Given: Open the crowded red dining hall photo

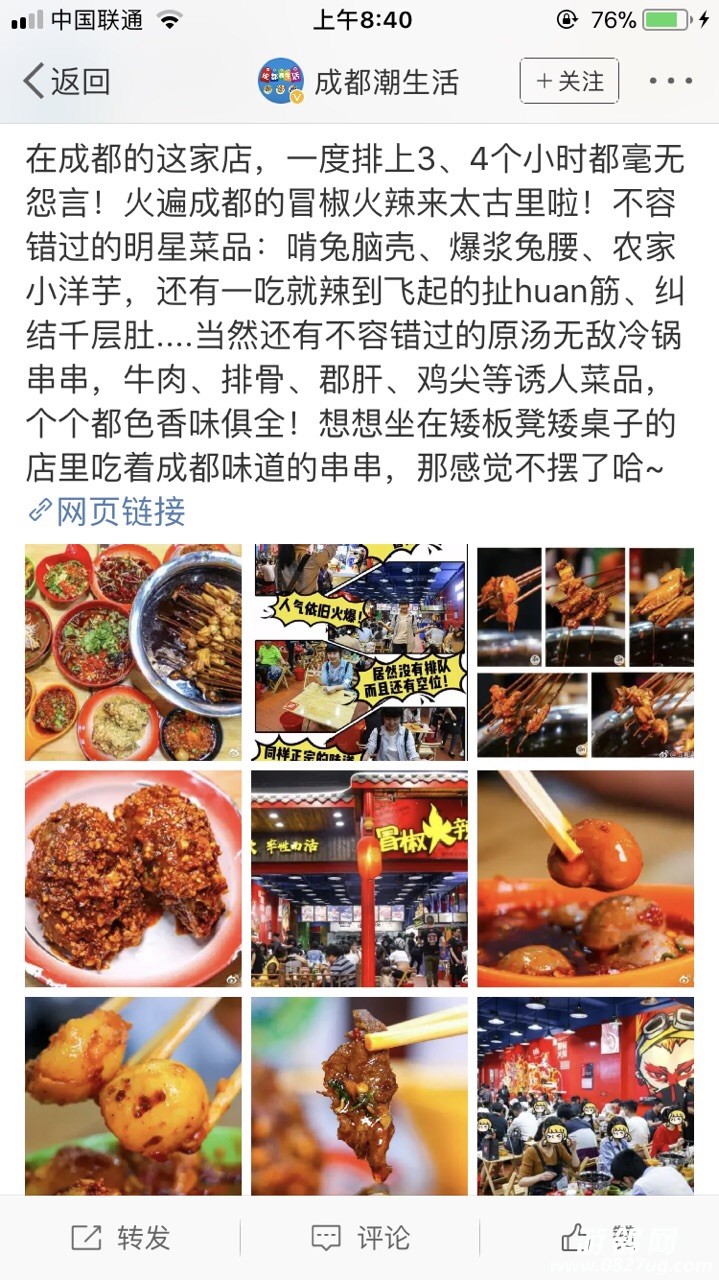Looking at the screenshot, I should (585, 1095).
